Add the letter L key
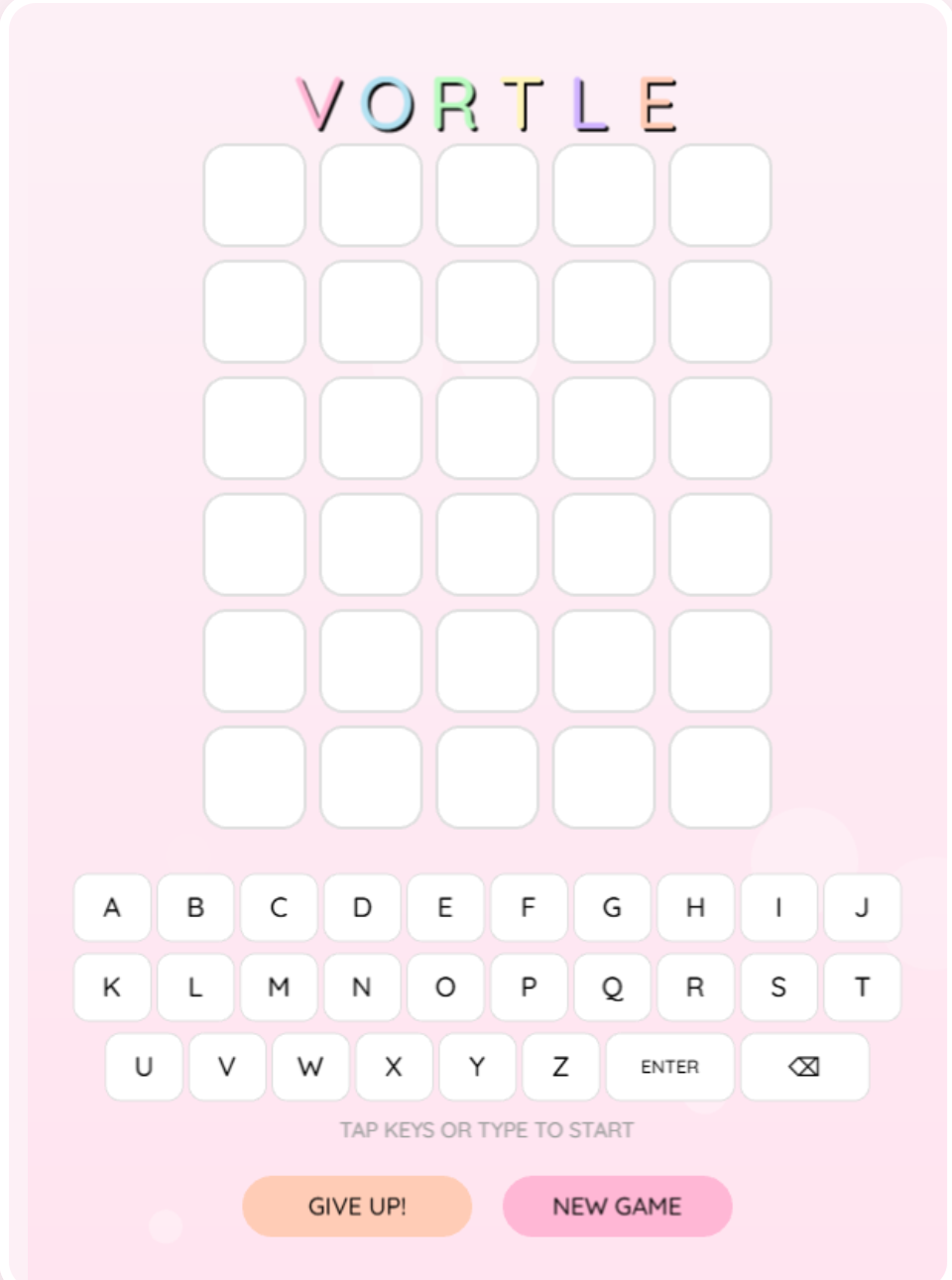 pos(195,988)
